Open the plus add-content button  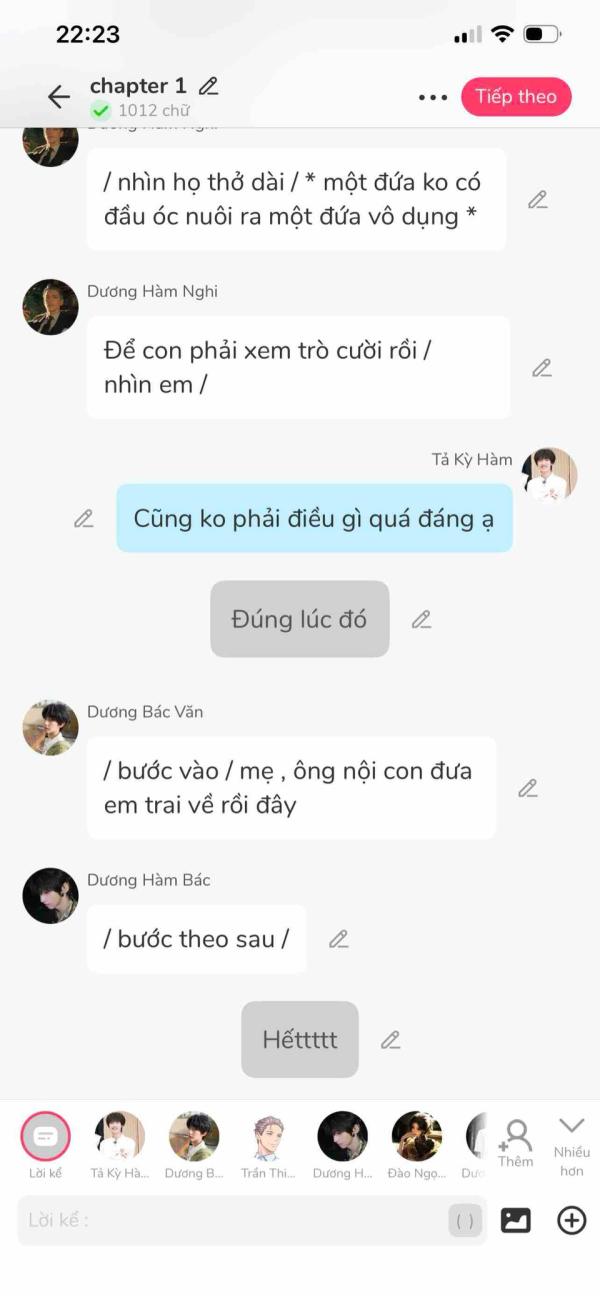coord(572,1220)
